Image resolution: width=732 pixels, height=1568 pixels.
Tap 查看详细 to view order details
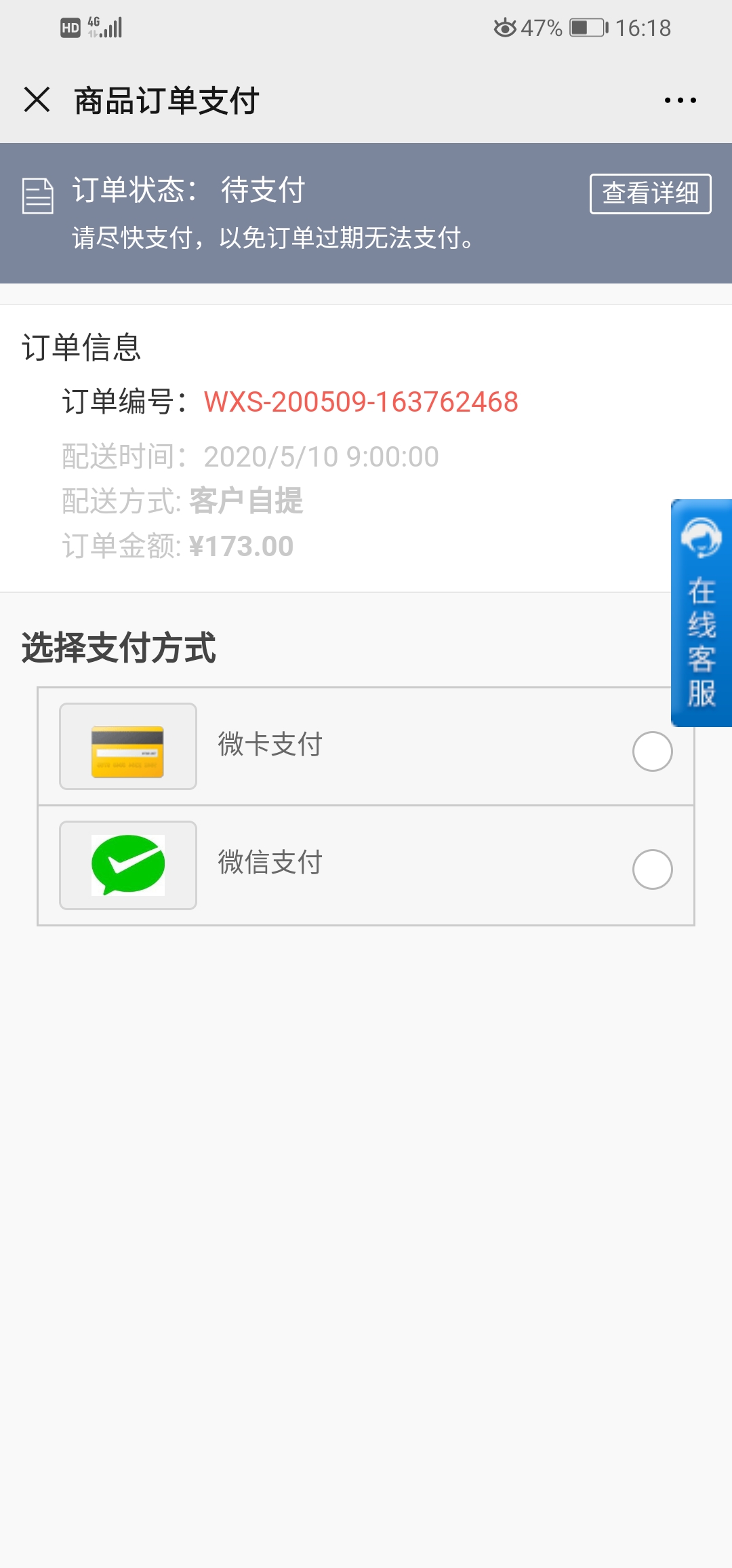650,193
